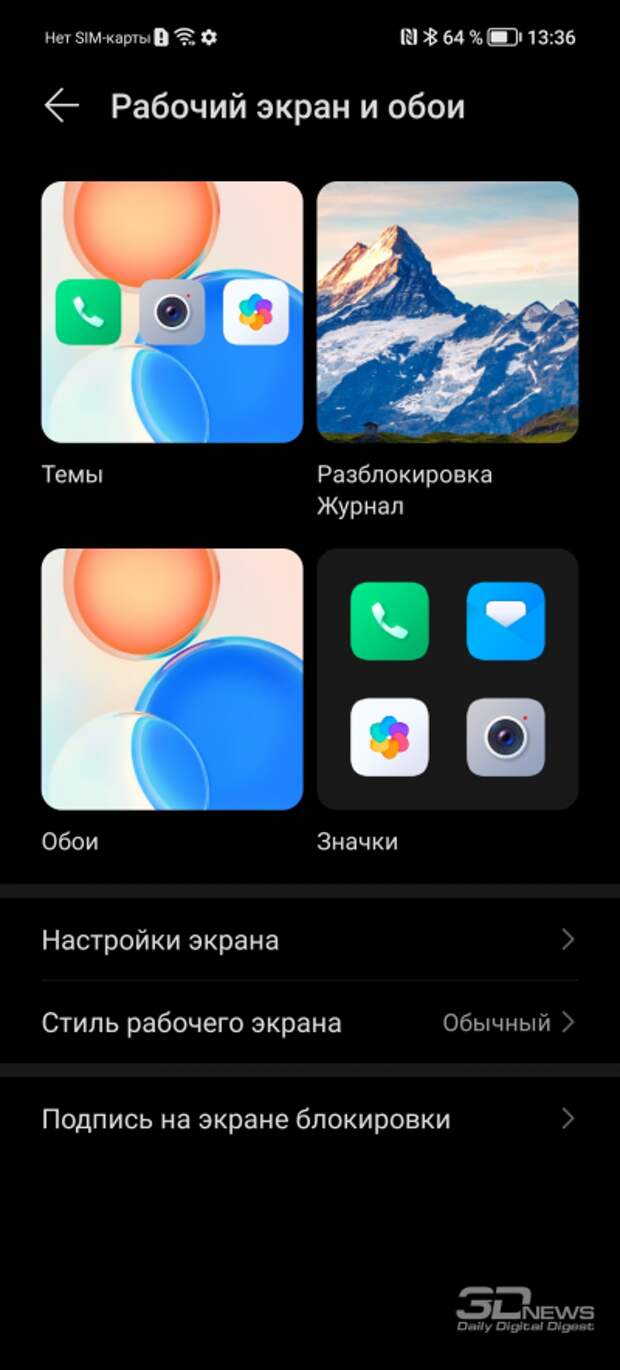Image resolution: width=620 pixels, height=1370 pixels.
Task: Open Настройки экрана row
Action: (x=309, y=940)
